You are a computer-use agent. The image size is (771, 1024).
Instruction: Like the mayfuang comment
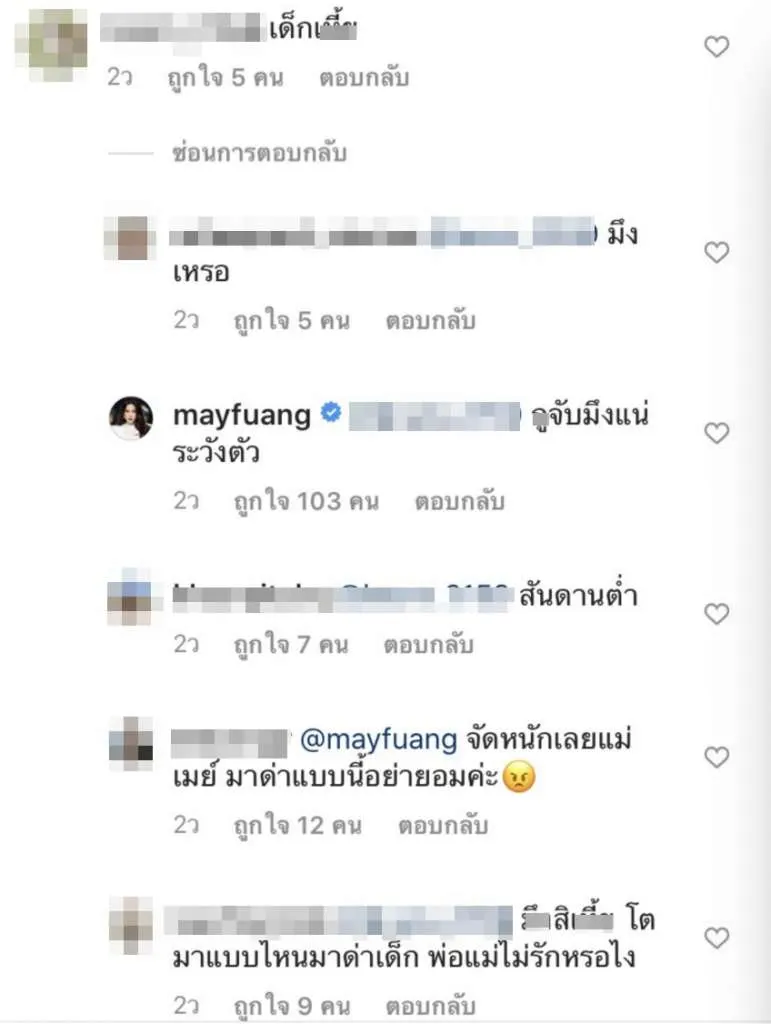click(717, 433)
